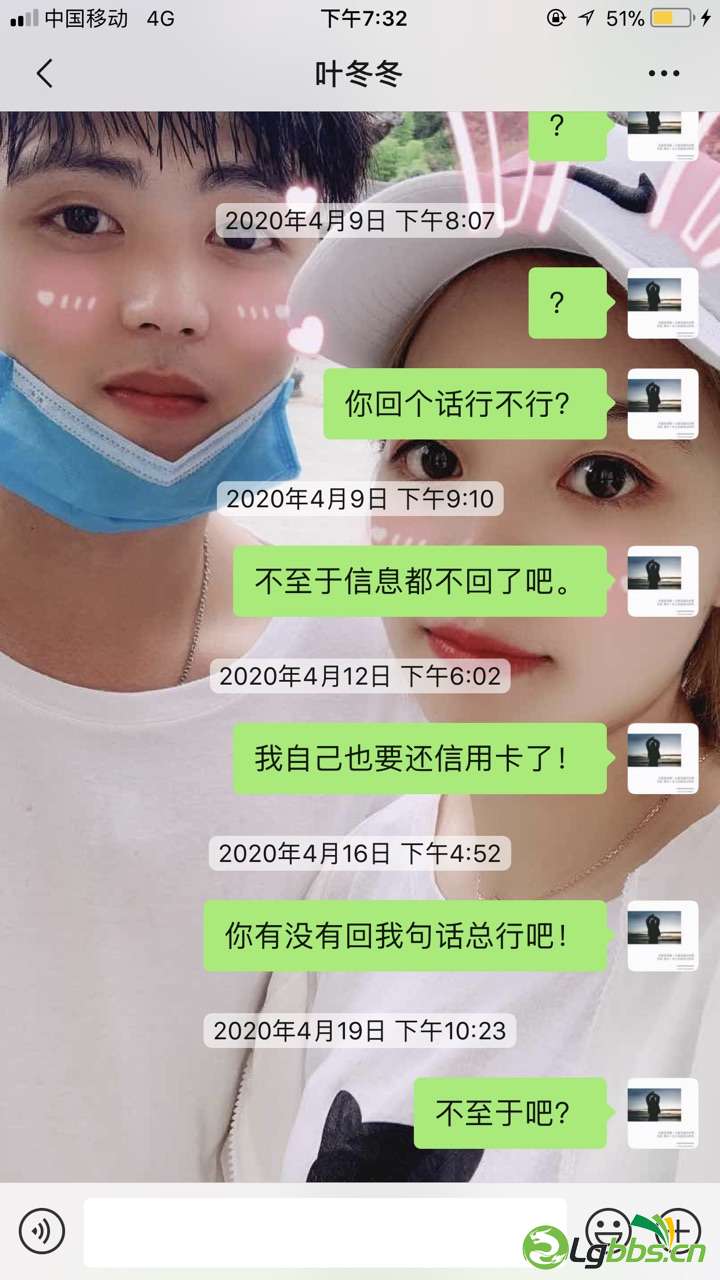Image resolution: width=720 pixels, height=1280 pixels.
Task: Open the emoji sticker panel
Action: point(607,1228)
